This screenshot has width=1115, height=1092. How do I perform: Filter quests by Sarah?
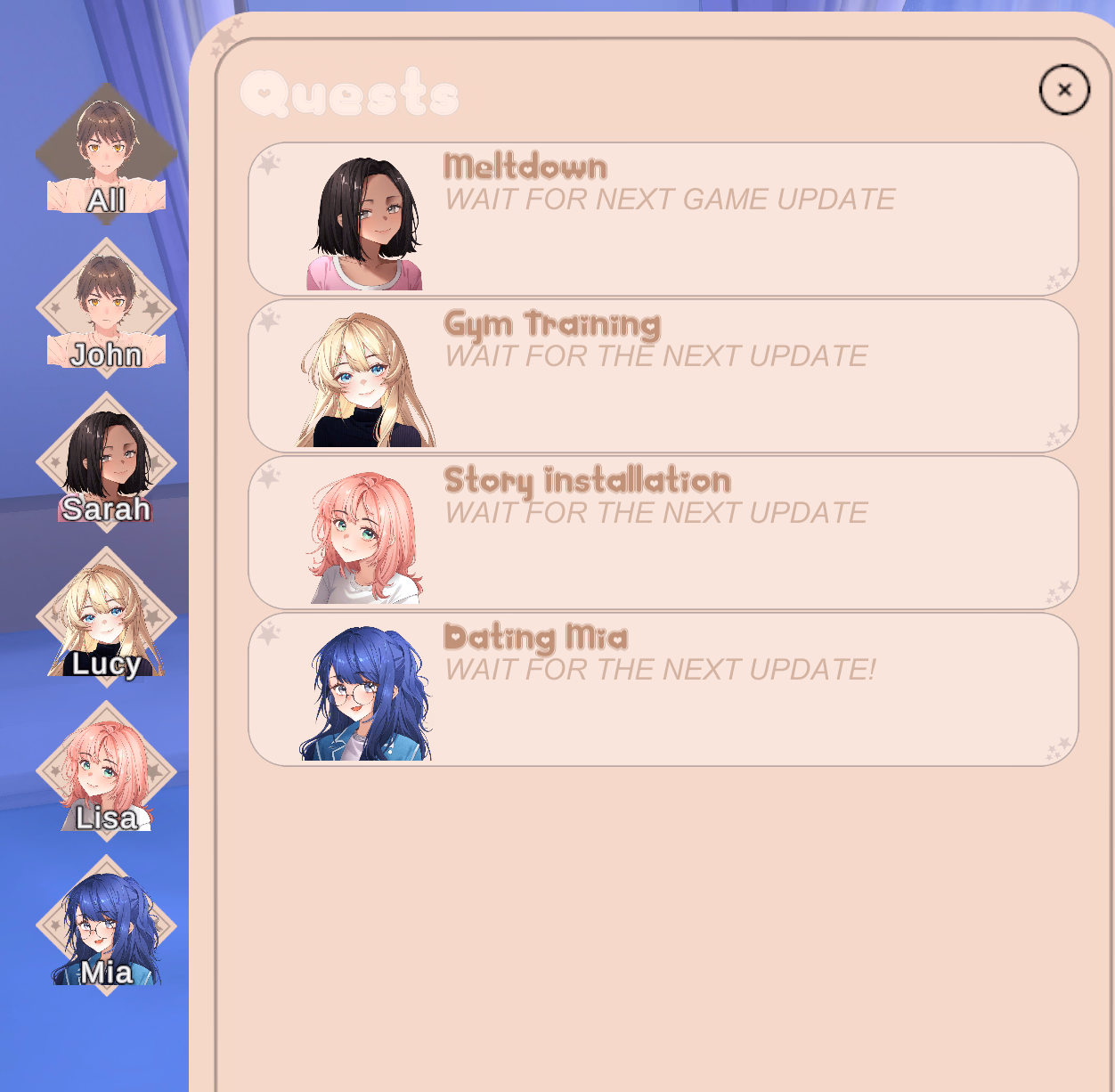click(x=106, y=461)
